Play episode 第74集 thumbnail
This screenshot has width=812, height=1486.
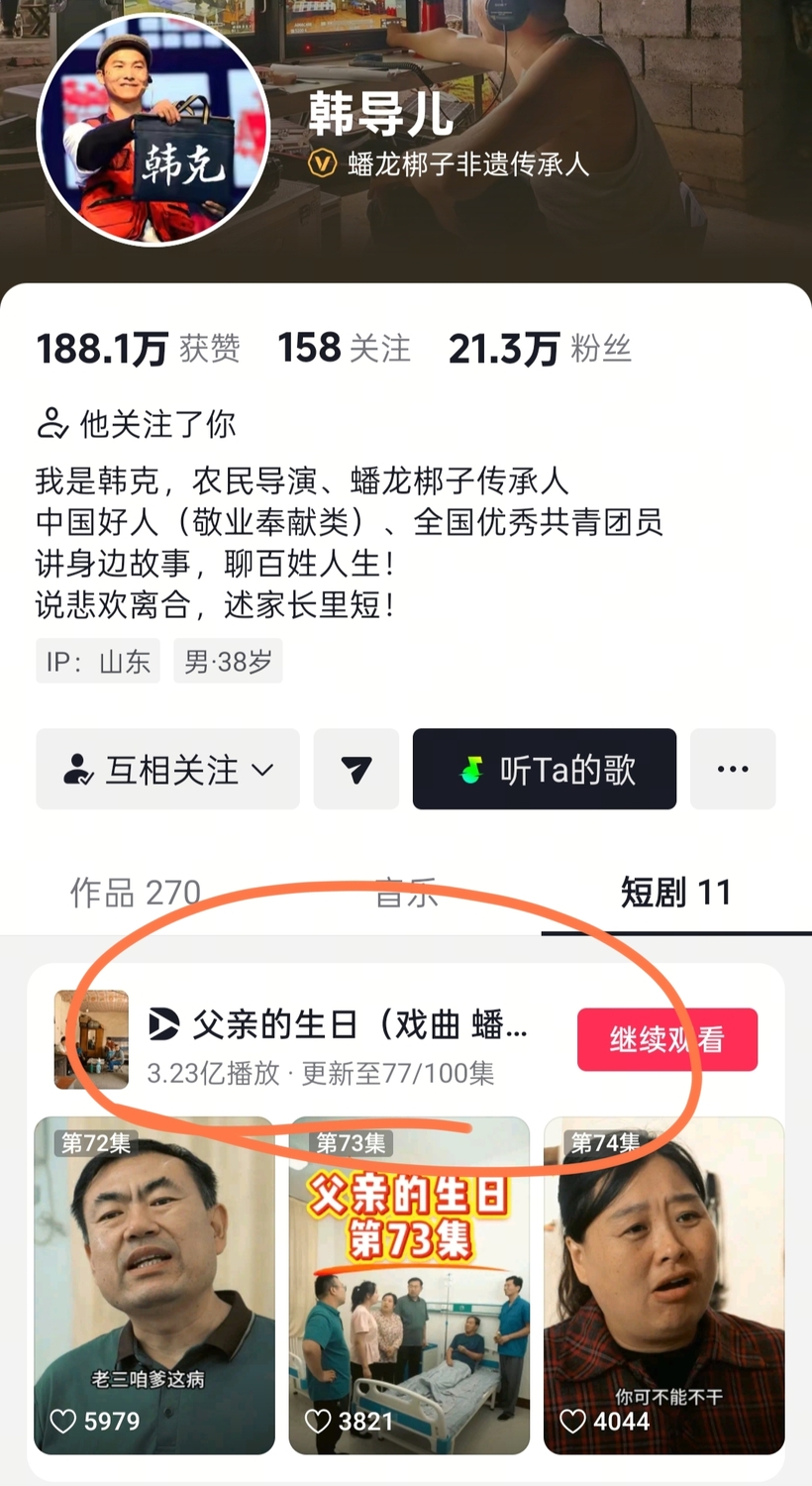663,1285
